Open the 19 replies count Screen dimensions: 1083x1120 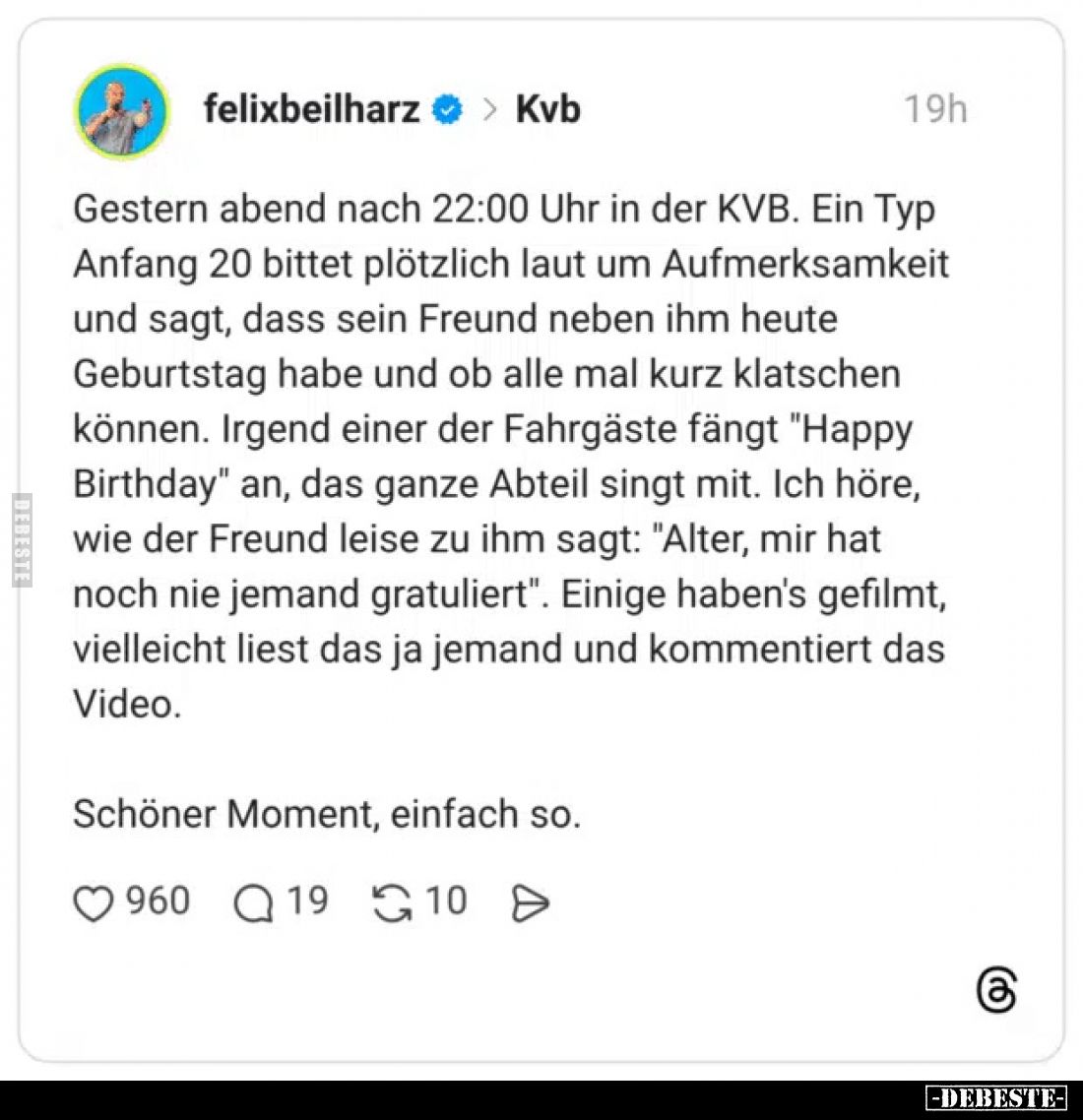click(308, 901)
